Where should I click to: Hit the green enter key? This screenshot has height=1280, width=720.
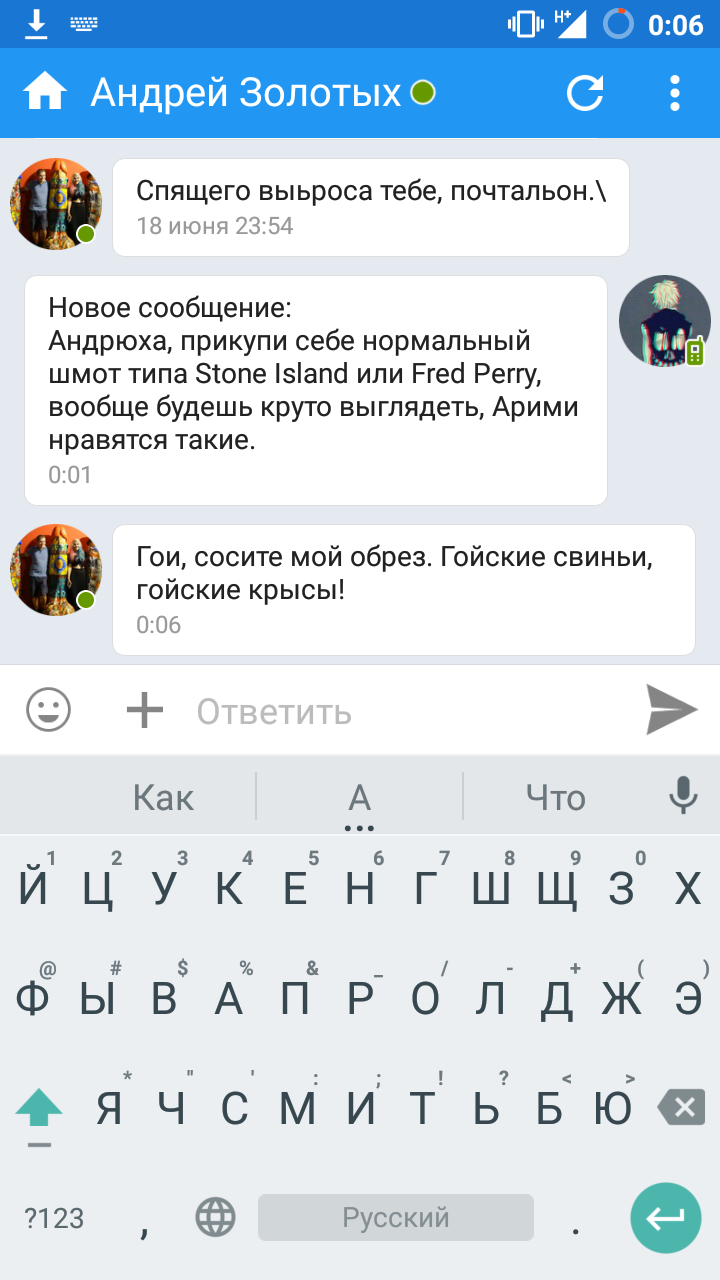point(665,1217)
